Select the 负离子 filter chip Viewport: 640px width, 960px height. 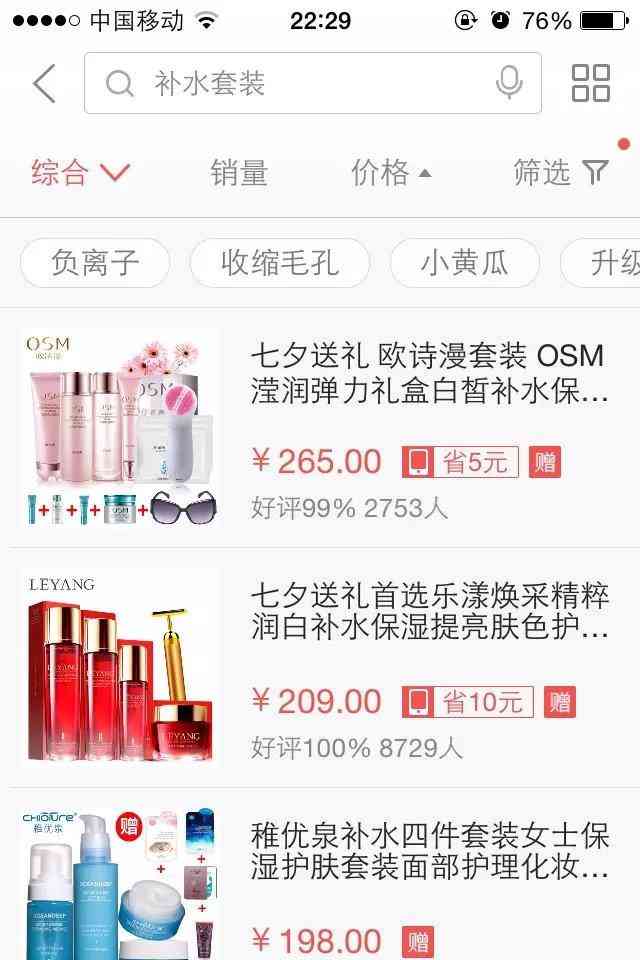(x=95, y=264)
